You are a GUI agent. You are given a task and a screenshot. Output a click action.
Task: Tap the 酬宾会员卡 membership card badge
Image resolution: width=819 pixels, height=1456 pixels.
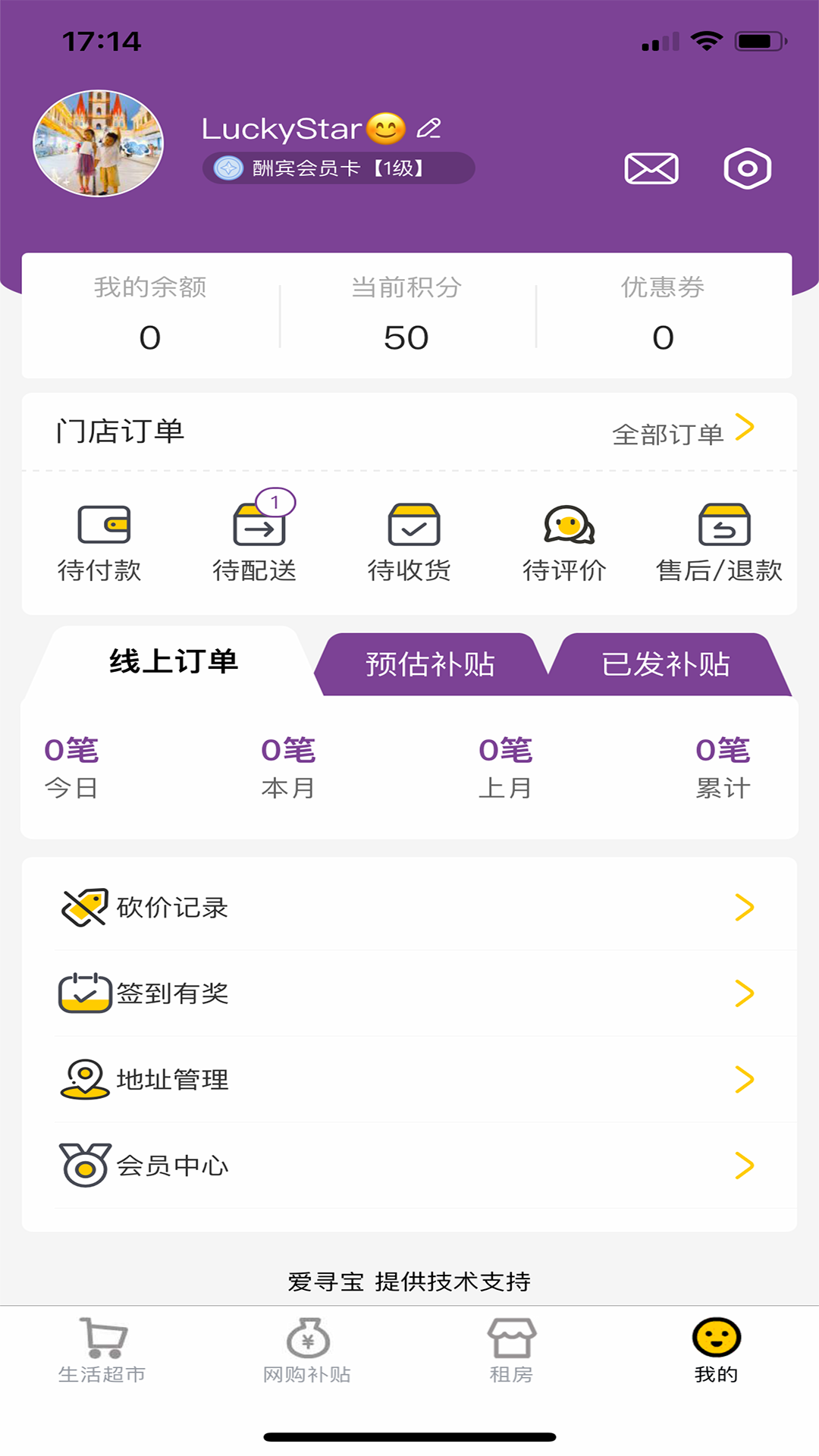[338, 168]
